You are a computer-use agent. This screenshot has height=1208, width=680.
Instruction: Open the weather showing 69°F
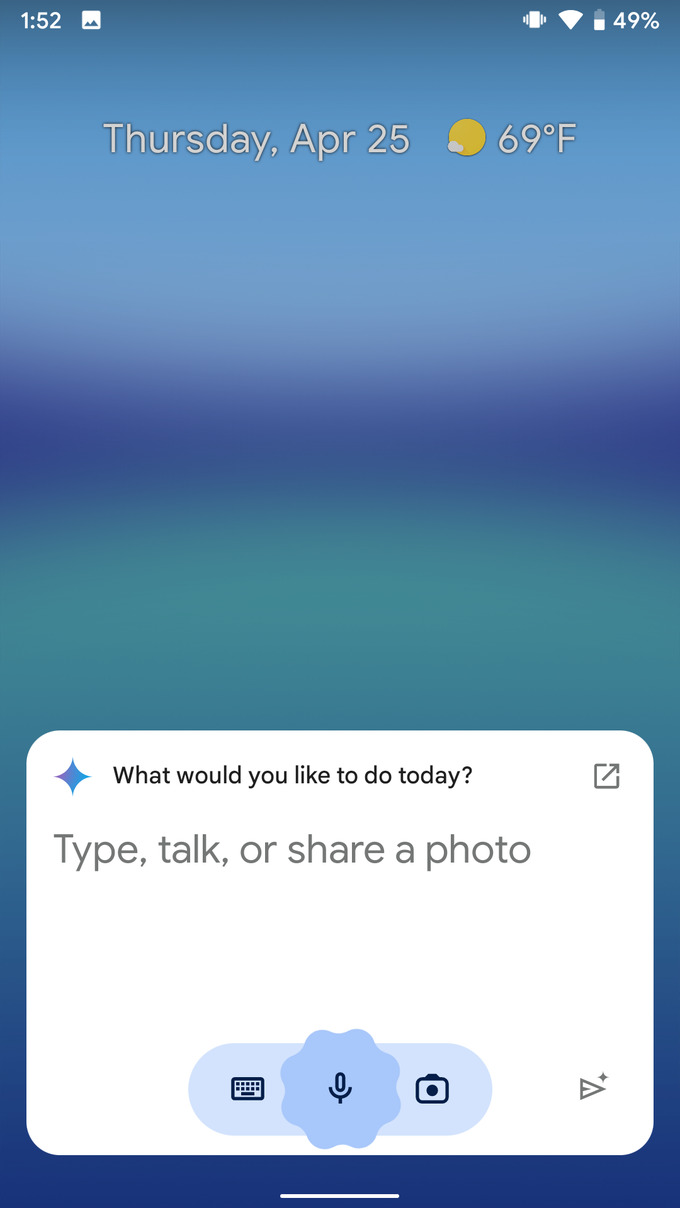point(512,139)
